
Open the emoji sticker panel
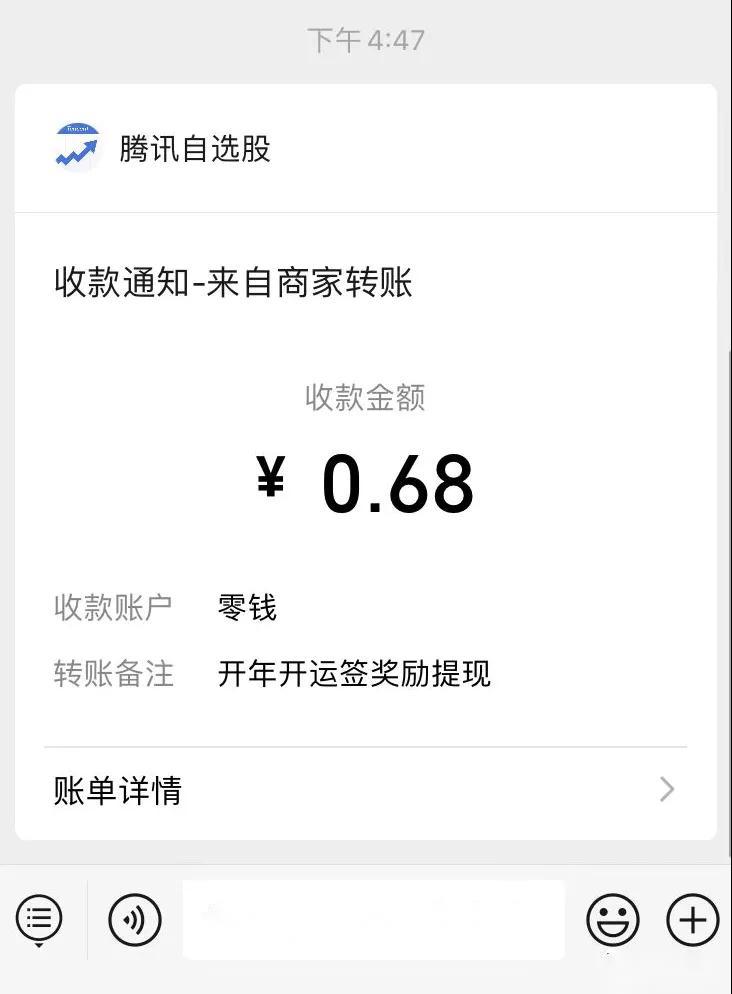612,920
